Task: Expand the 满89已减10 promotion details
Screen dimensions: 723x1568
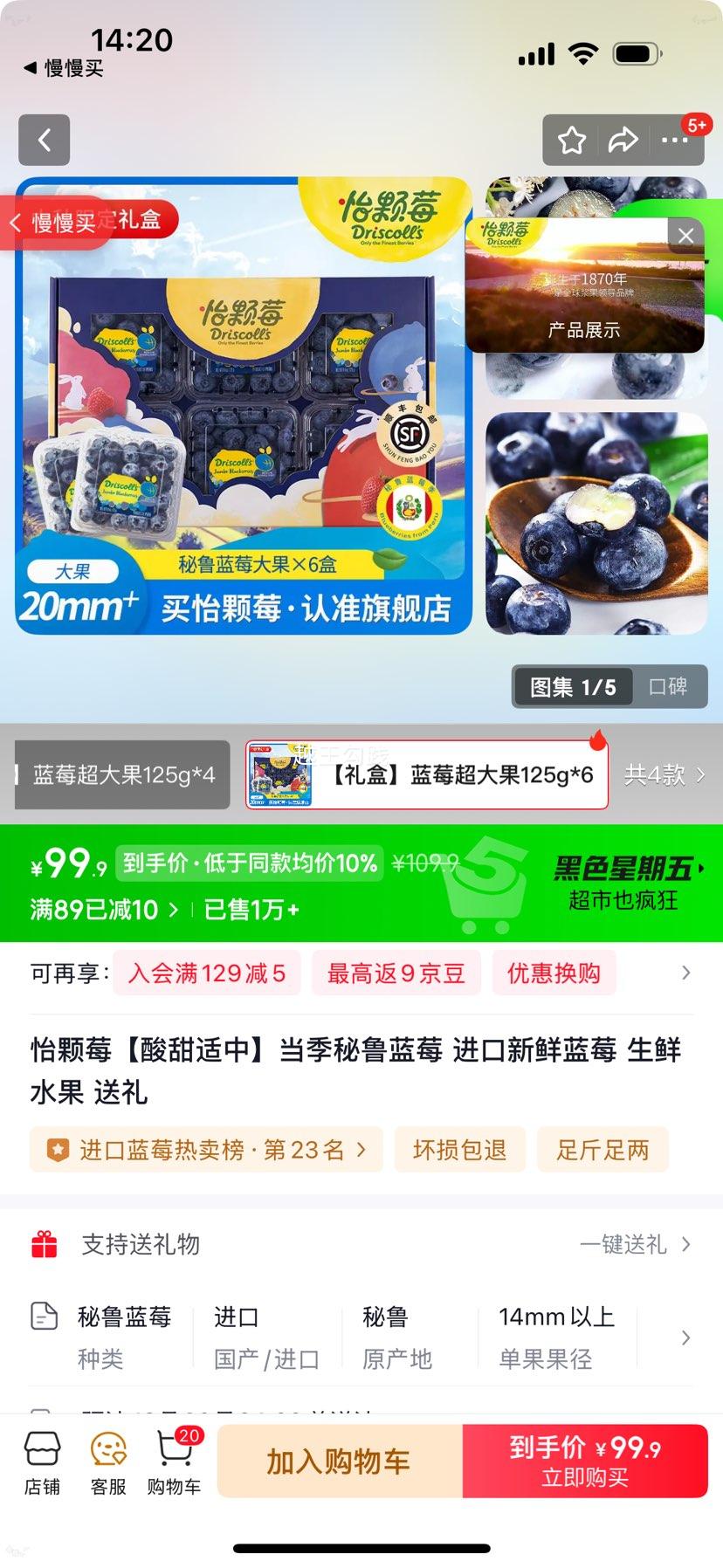Action: coord(99,908)
